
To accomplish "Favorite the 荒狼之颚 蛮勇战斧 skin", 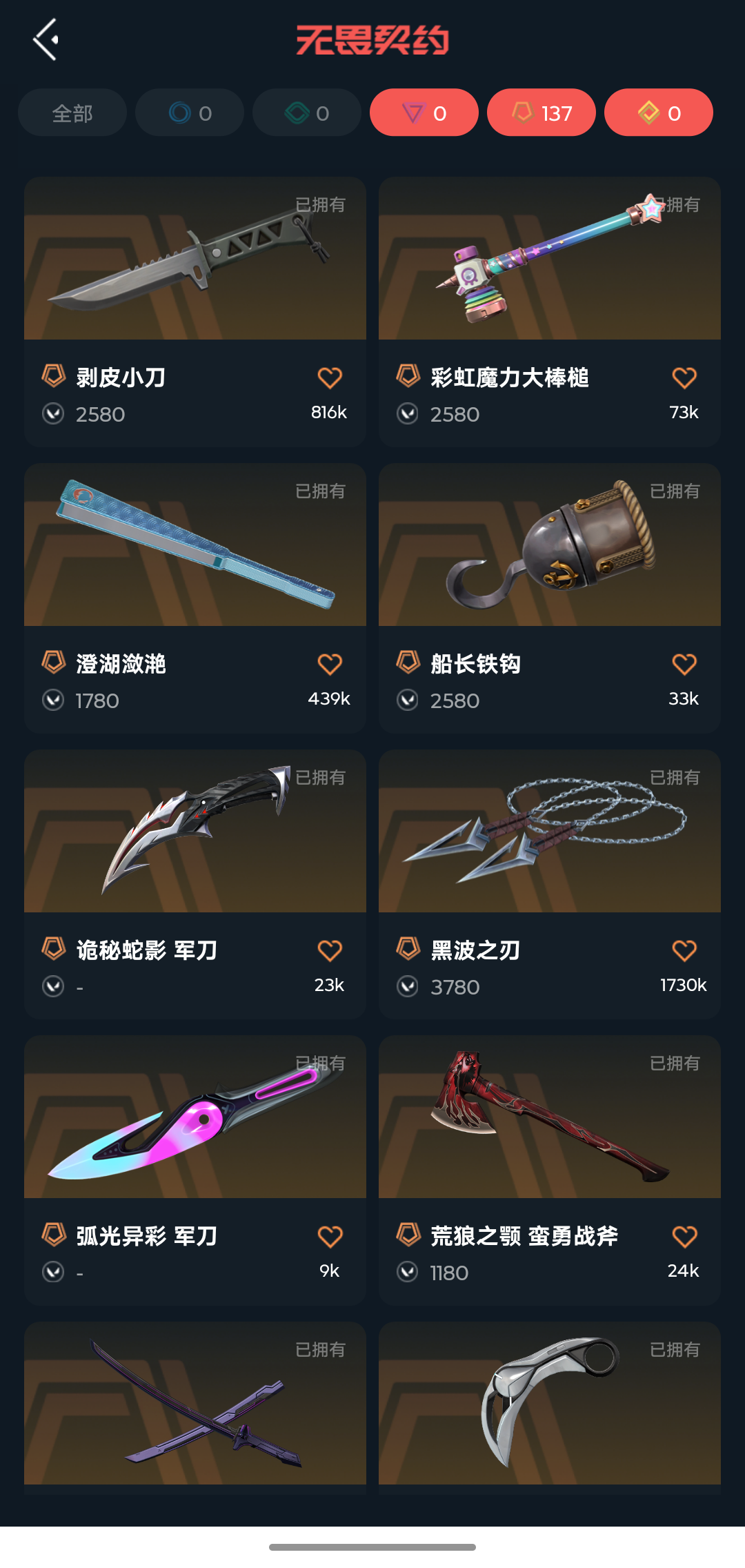I will pyautogui.click(x=684, y=1237).
